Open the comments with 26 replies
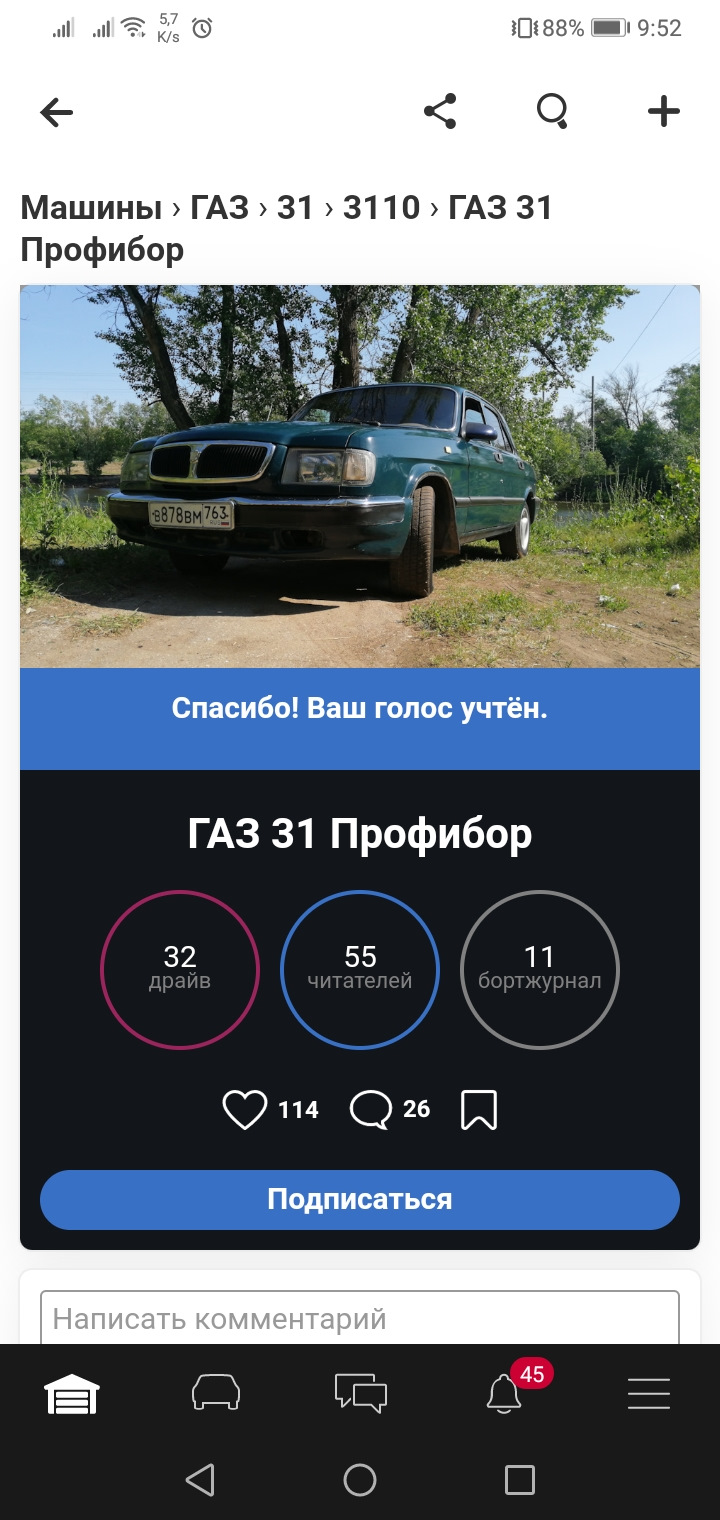The width and height of the screenshot is (720, 1520). click(372, 1109)
